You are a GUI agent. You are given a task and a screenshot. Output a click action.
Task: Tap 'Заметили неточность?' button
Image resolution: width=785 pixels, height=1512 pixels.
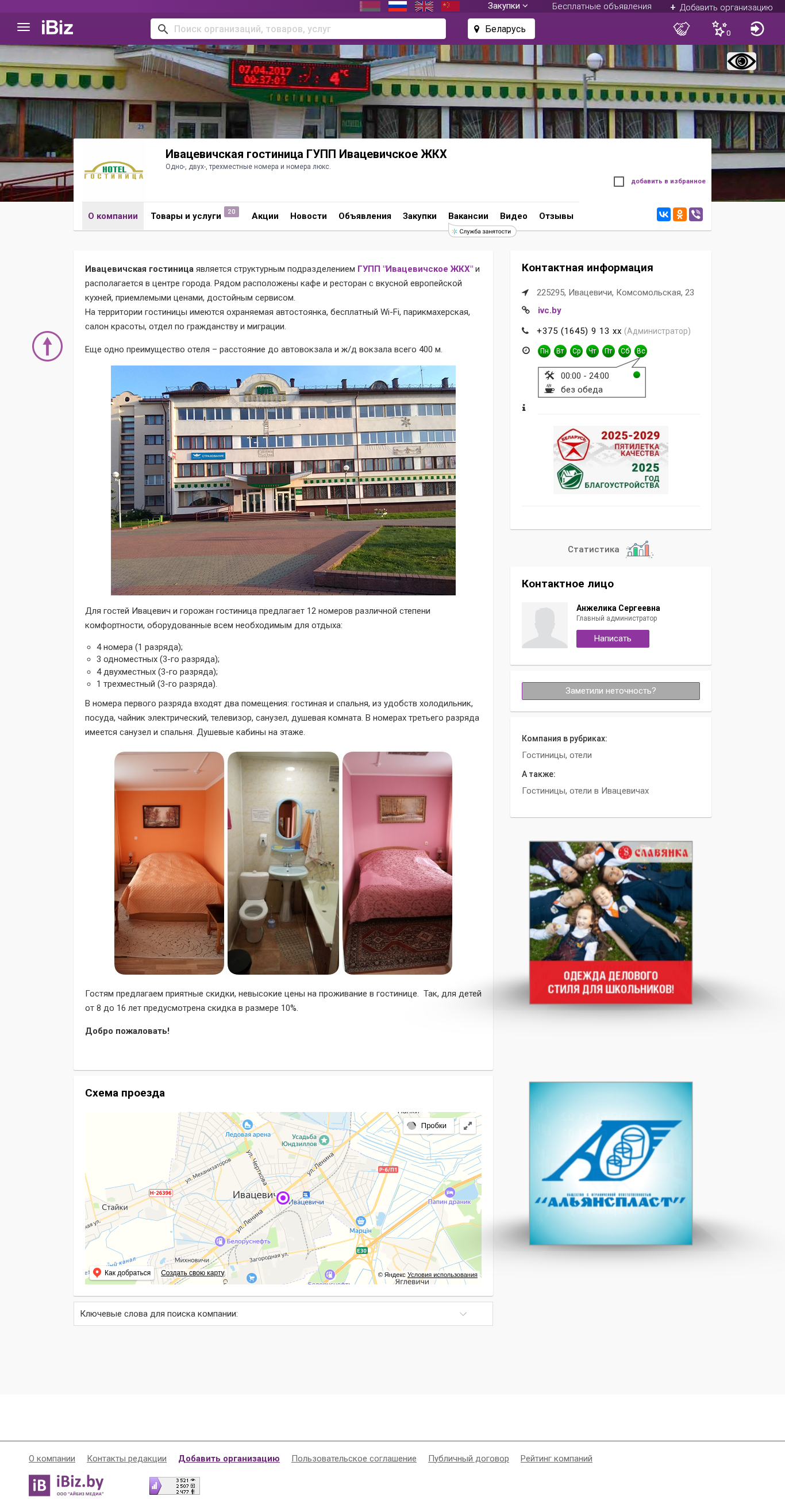pos(610,690)
